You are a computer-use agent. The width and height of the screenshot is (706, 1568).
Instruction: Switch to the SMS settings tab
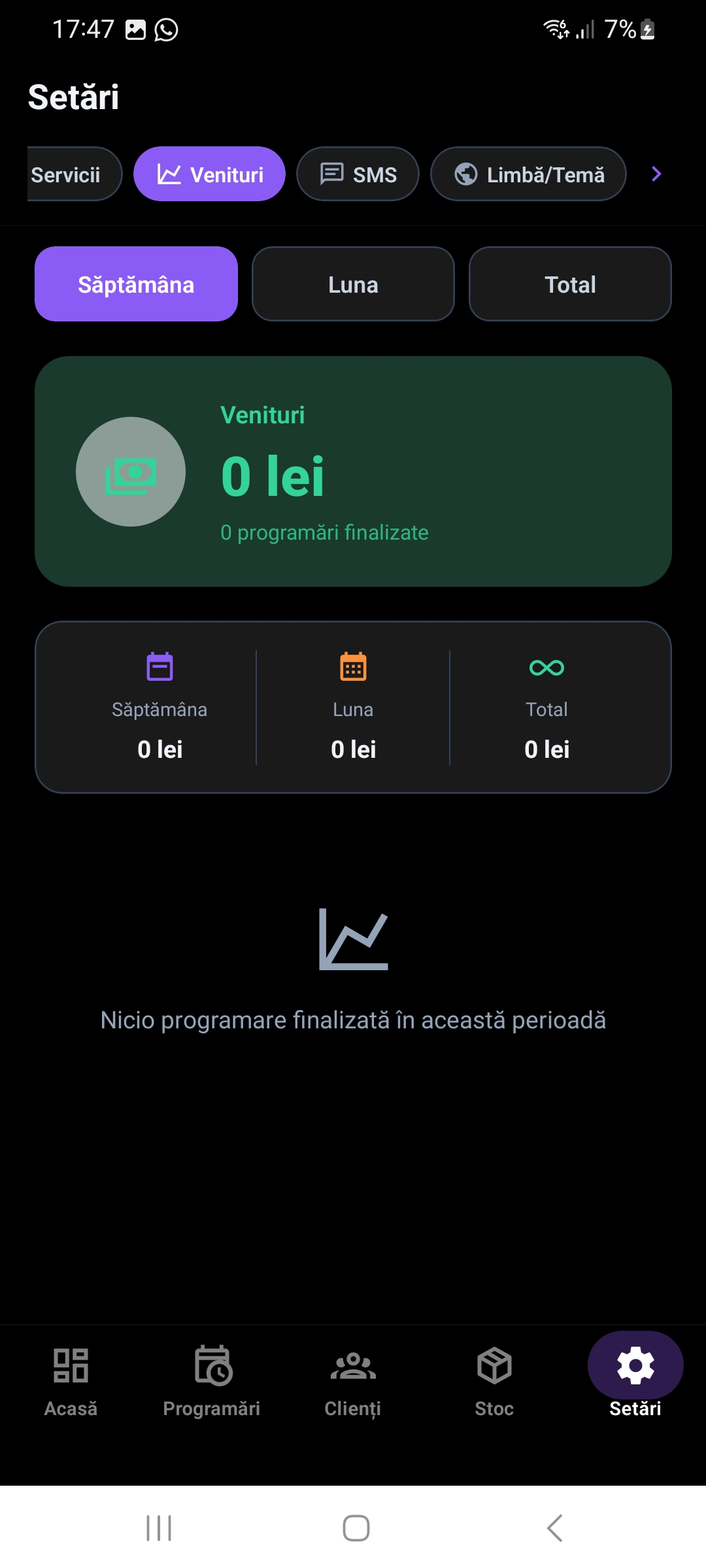point(357,173)
